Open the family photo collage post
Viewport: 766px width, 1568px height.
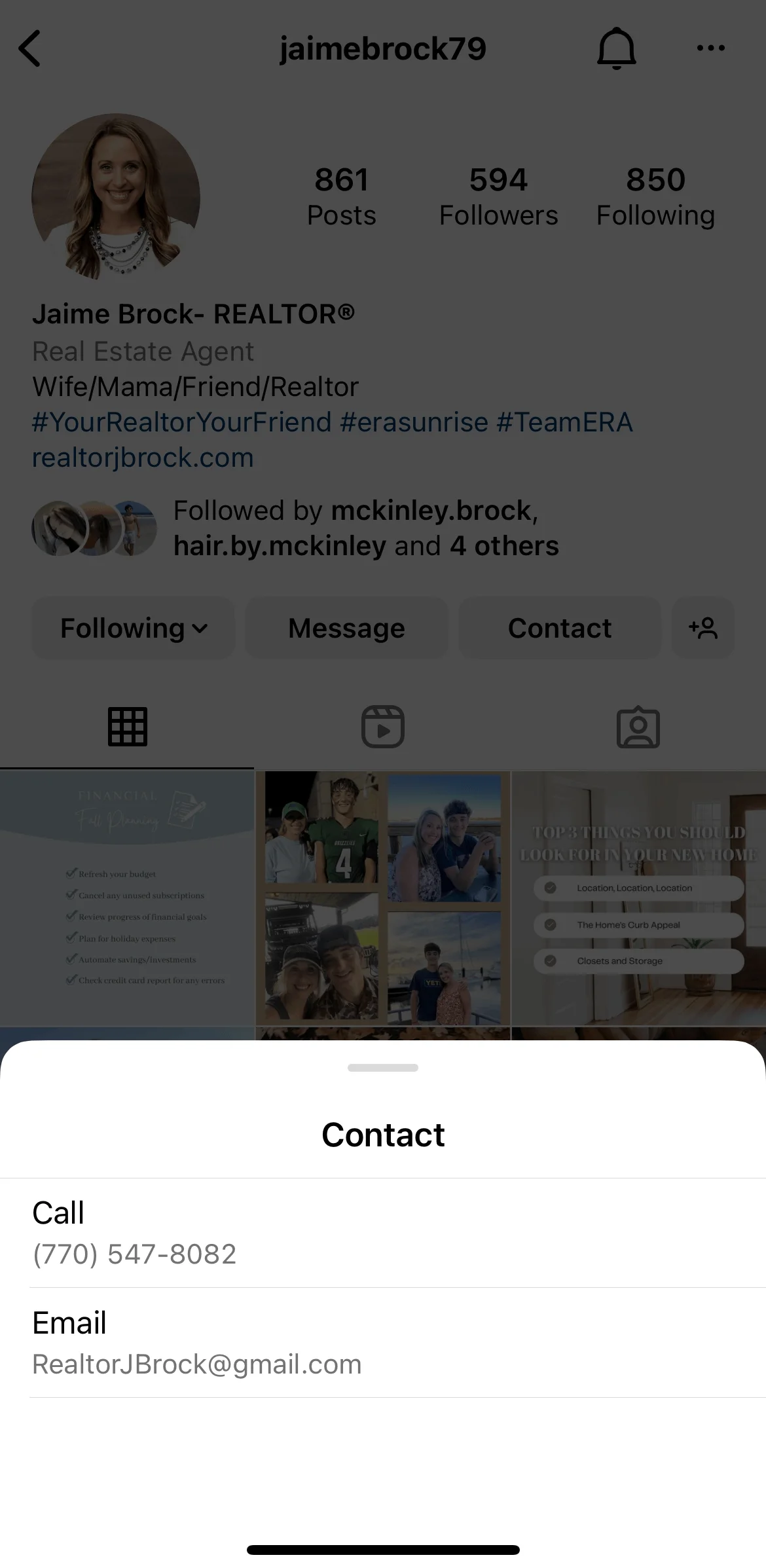(x=383, y=898)
